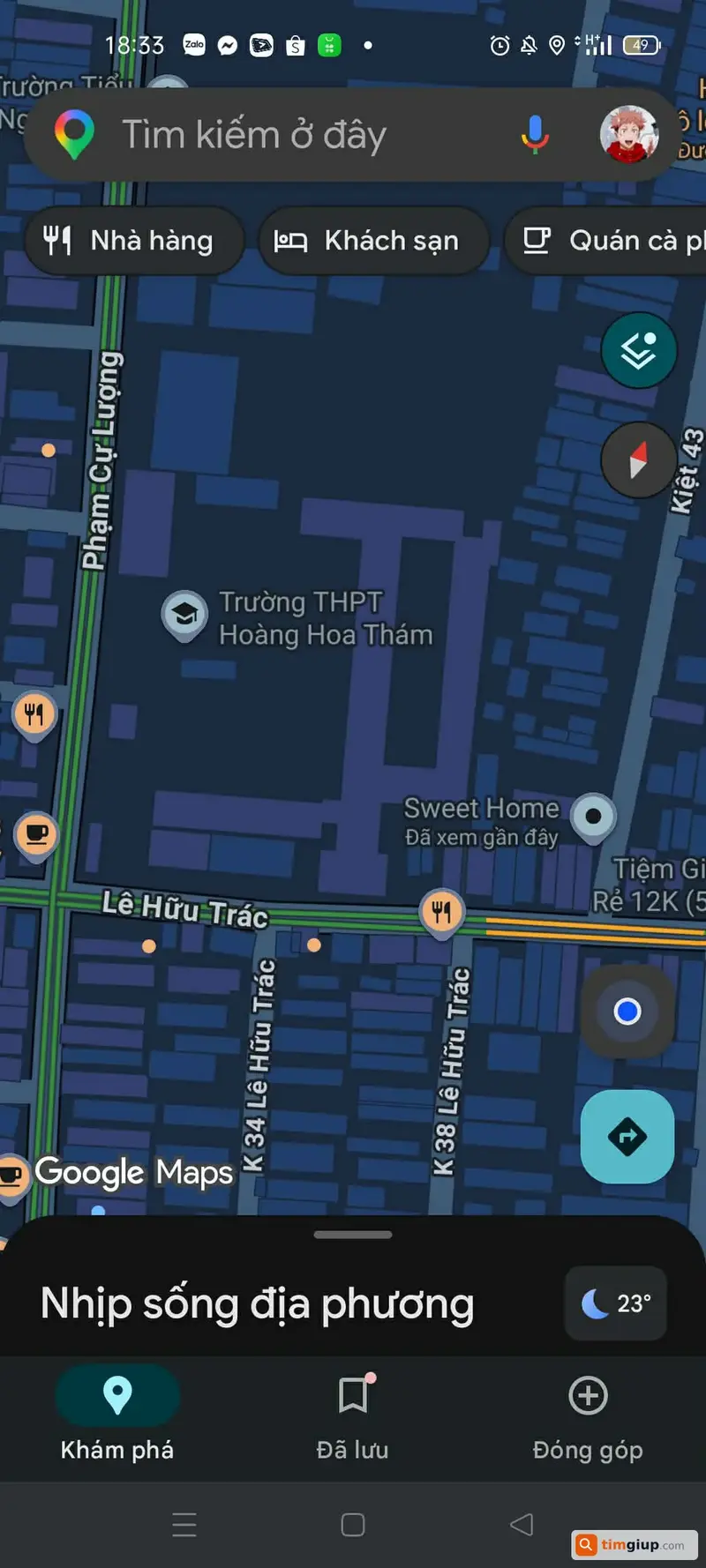This screenshot has width=706, height=1568.
Task: Tap the Trường THPT Hoàng Hoa Thám school icon
Action: coord(184,615)
